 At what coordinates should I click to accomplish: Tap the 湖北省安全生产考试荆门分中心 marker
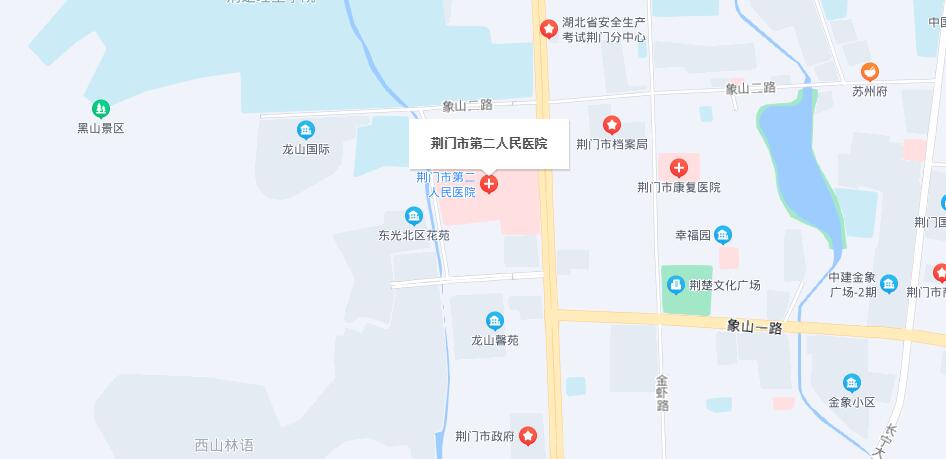(548, 29)
